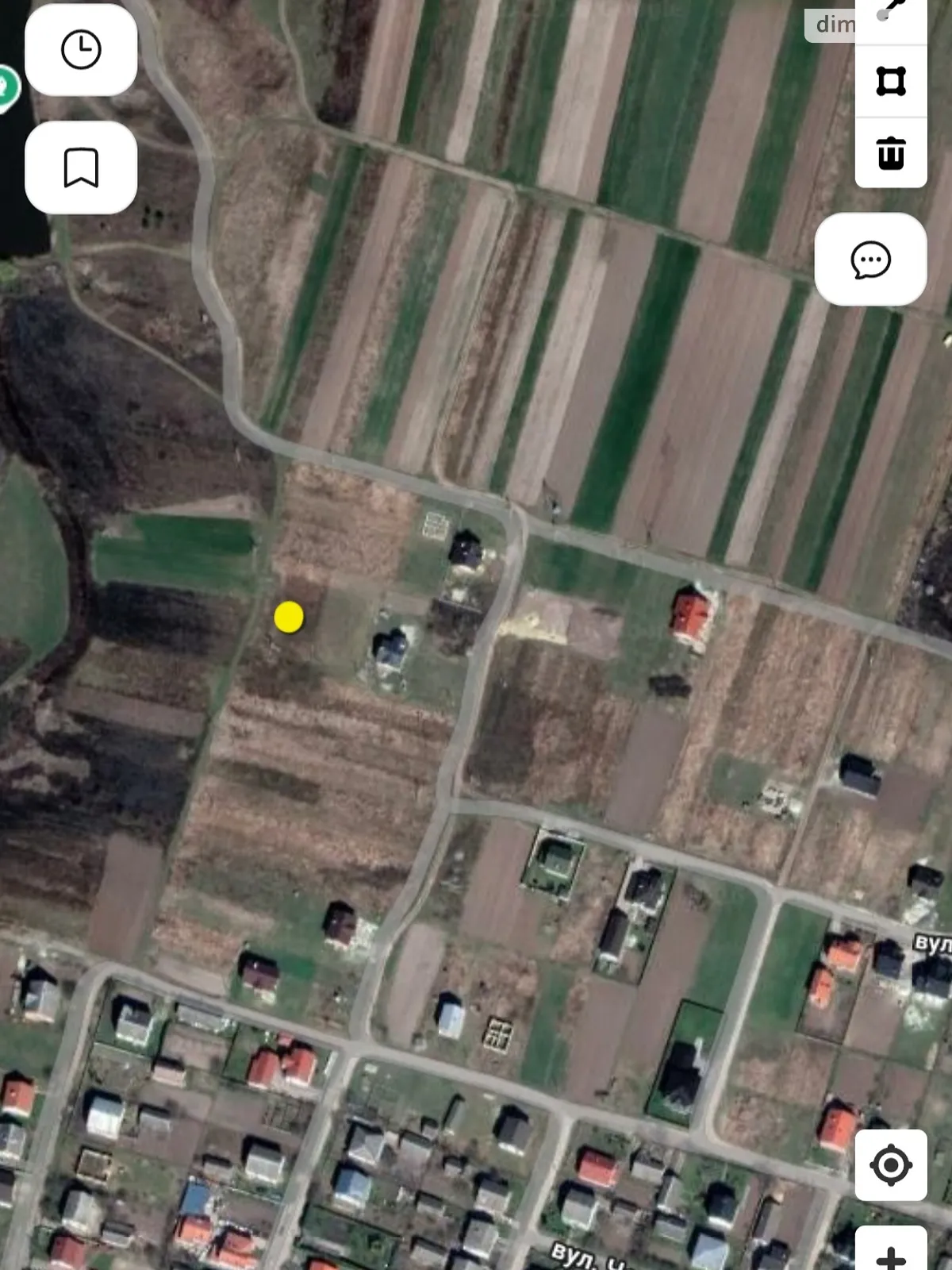Tap the yellow marker on the map
The height and width of the screenshot is (1270, 952).
click(x=289, y=617)
